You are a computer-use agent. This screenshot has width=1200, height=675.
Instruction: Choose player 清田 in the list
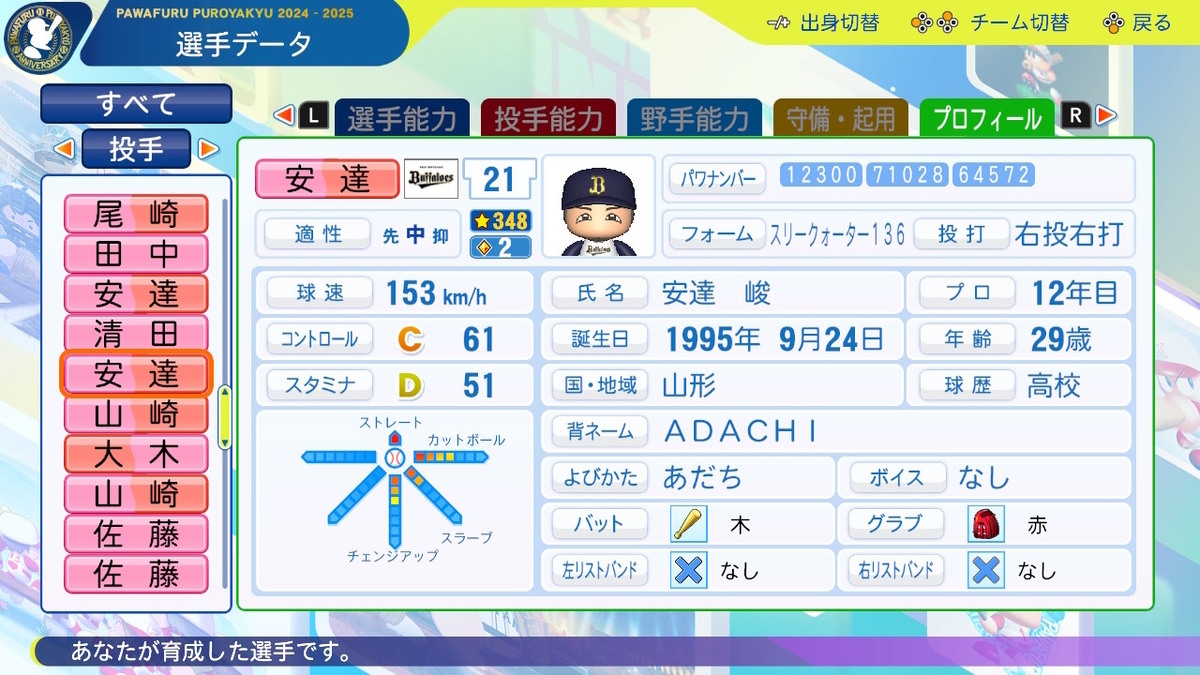coord(136,334)
